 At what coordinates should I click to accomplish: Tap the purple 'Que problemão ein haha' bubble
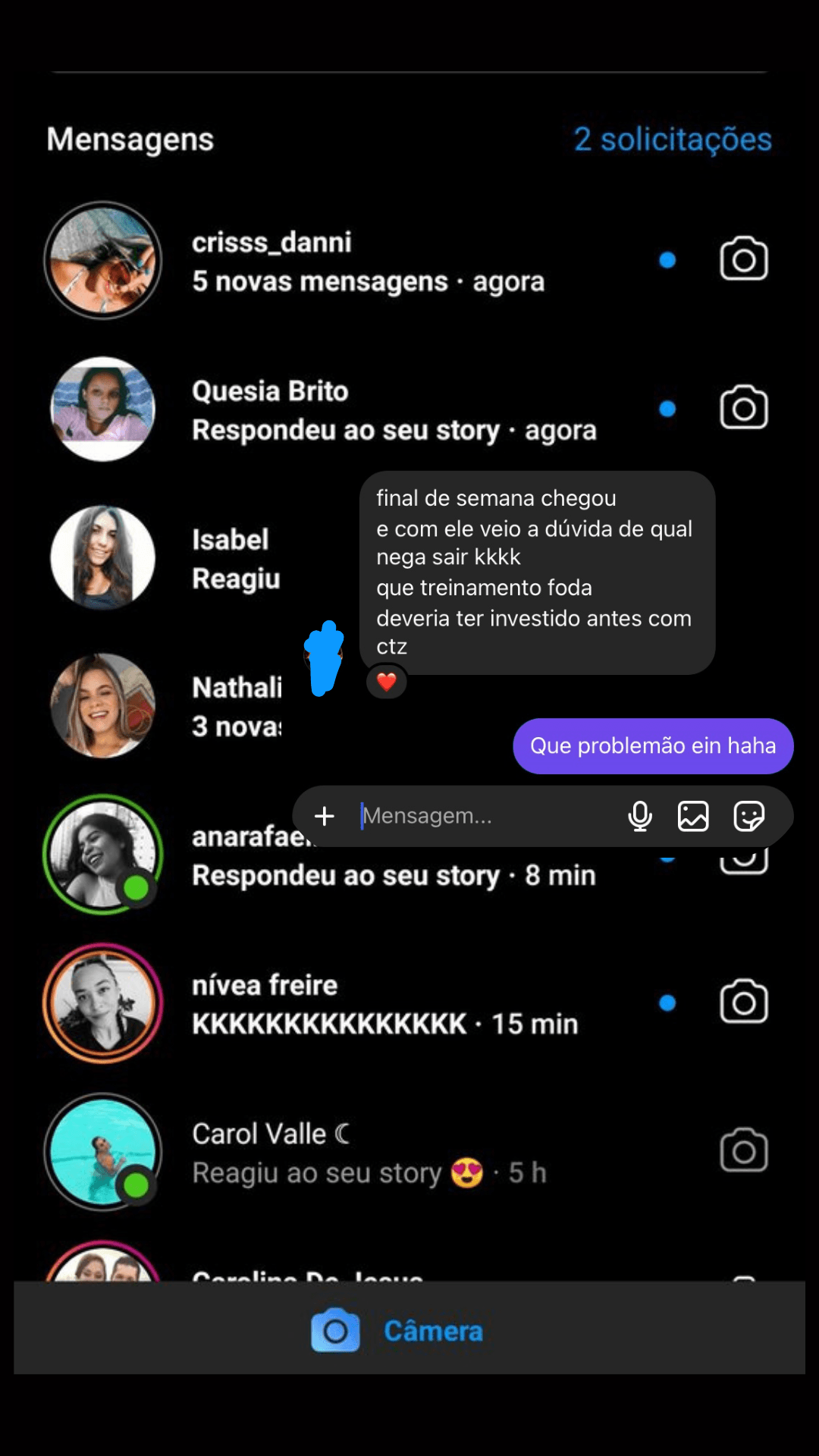tap(652, 745)
